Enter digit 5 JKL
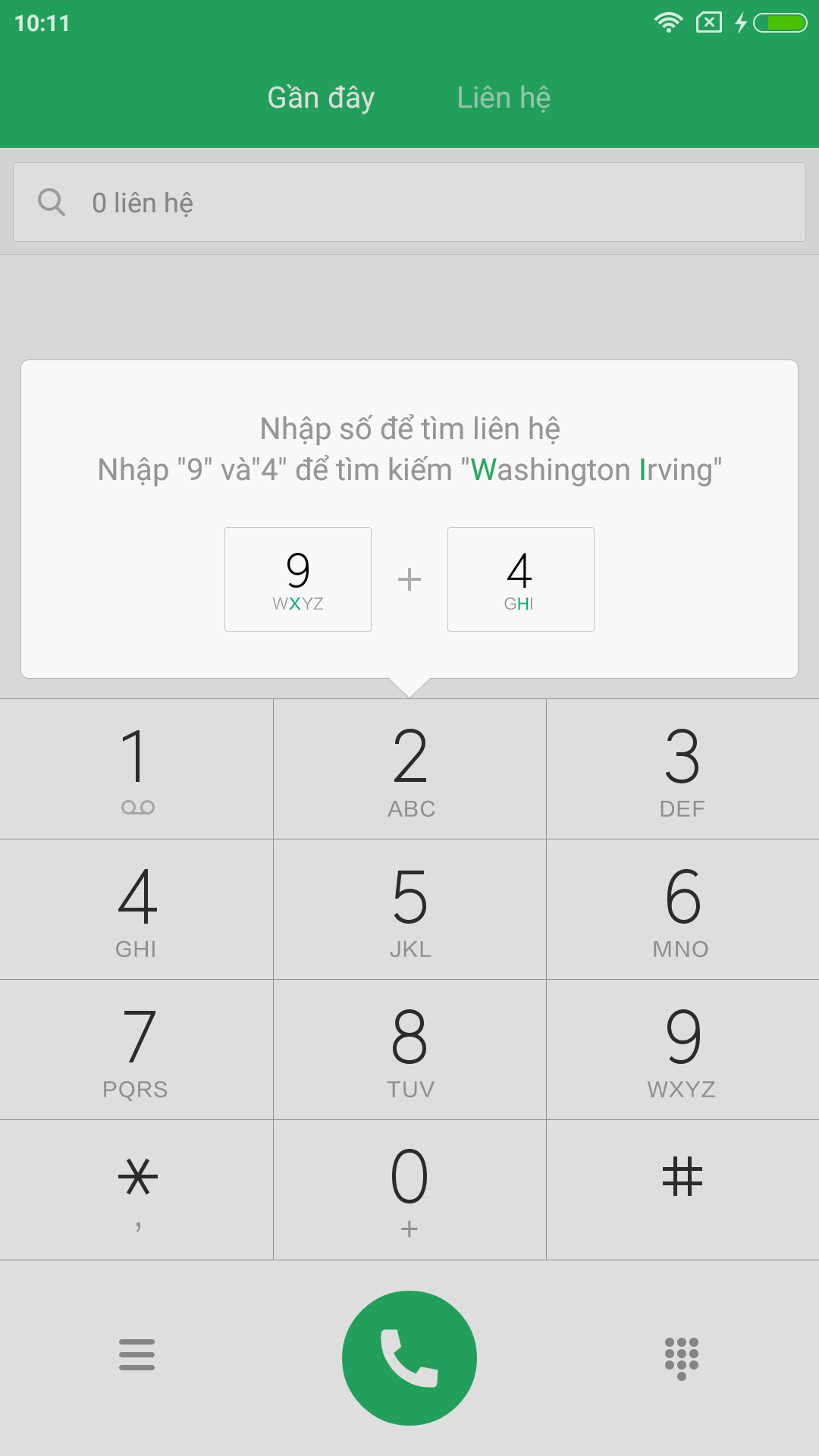The width and height of the screenshot is (819, 1456). [x=409, y=909]
